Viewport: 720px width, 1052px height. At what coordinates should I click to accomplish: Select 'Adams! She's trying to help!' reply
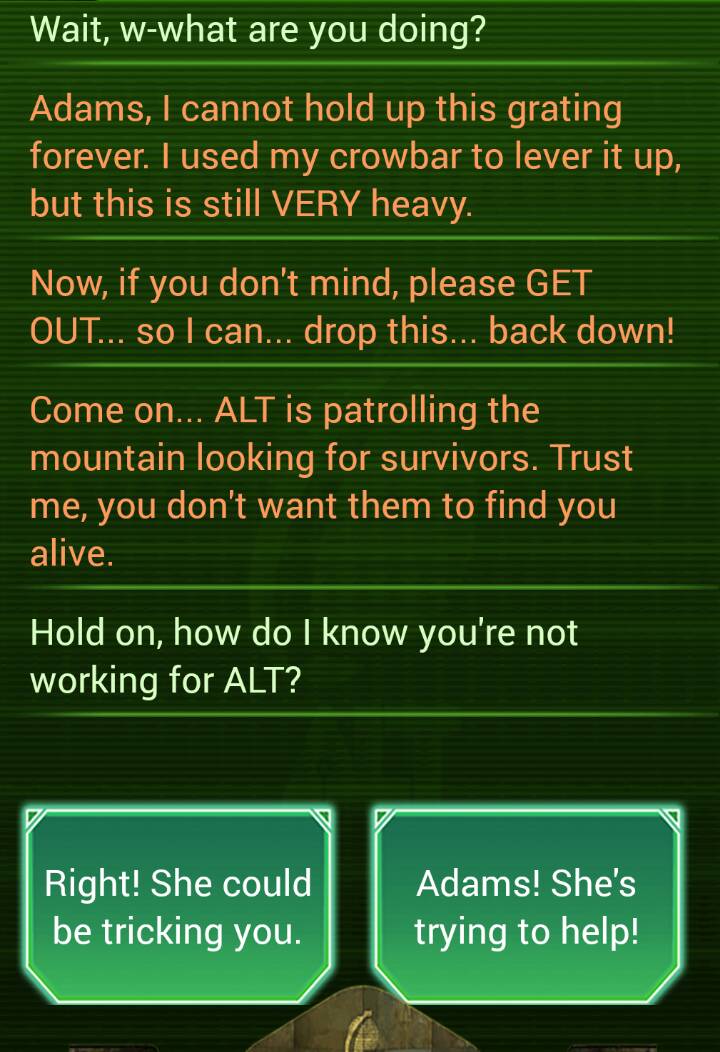pos(526,906)
